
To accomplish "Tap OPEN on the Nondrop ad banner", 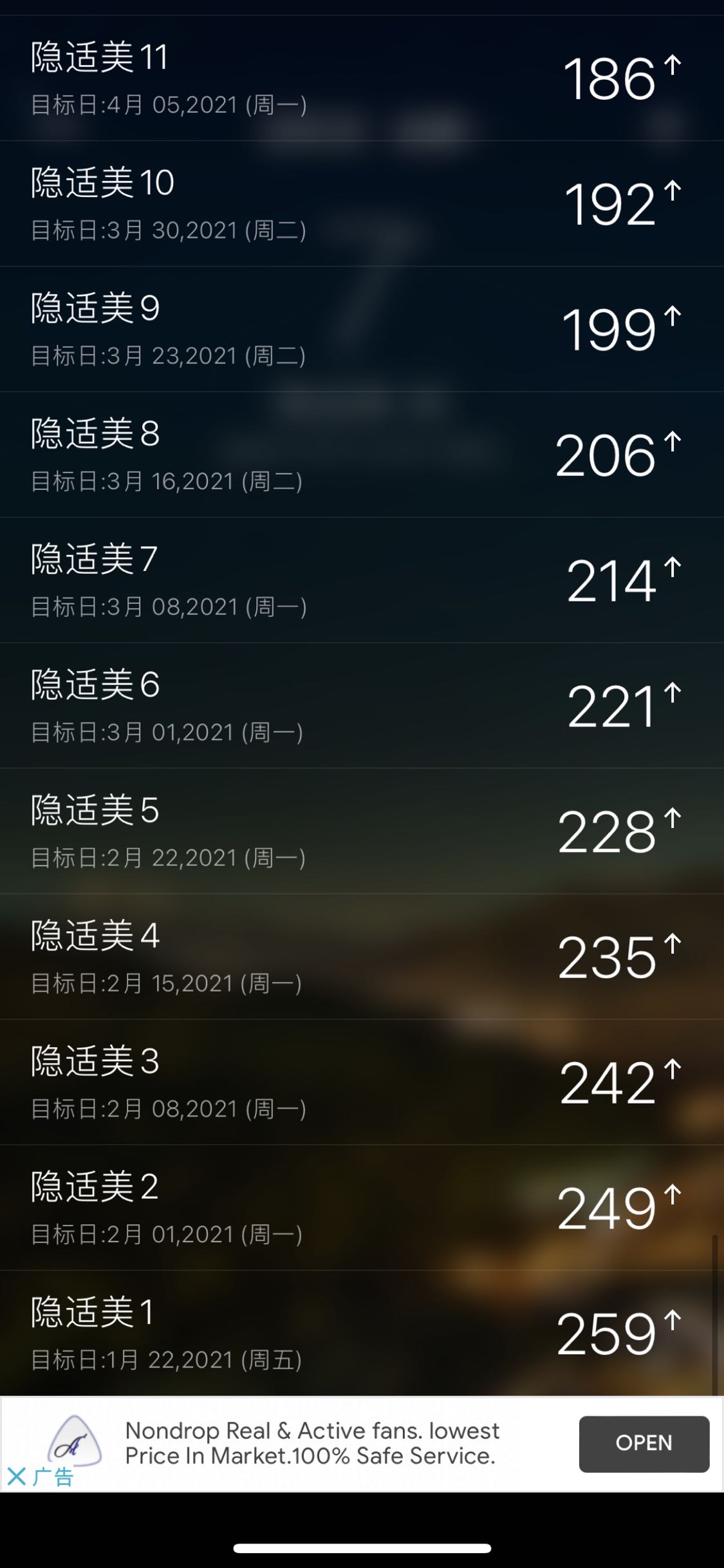I will click(644, 1444).
